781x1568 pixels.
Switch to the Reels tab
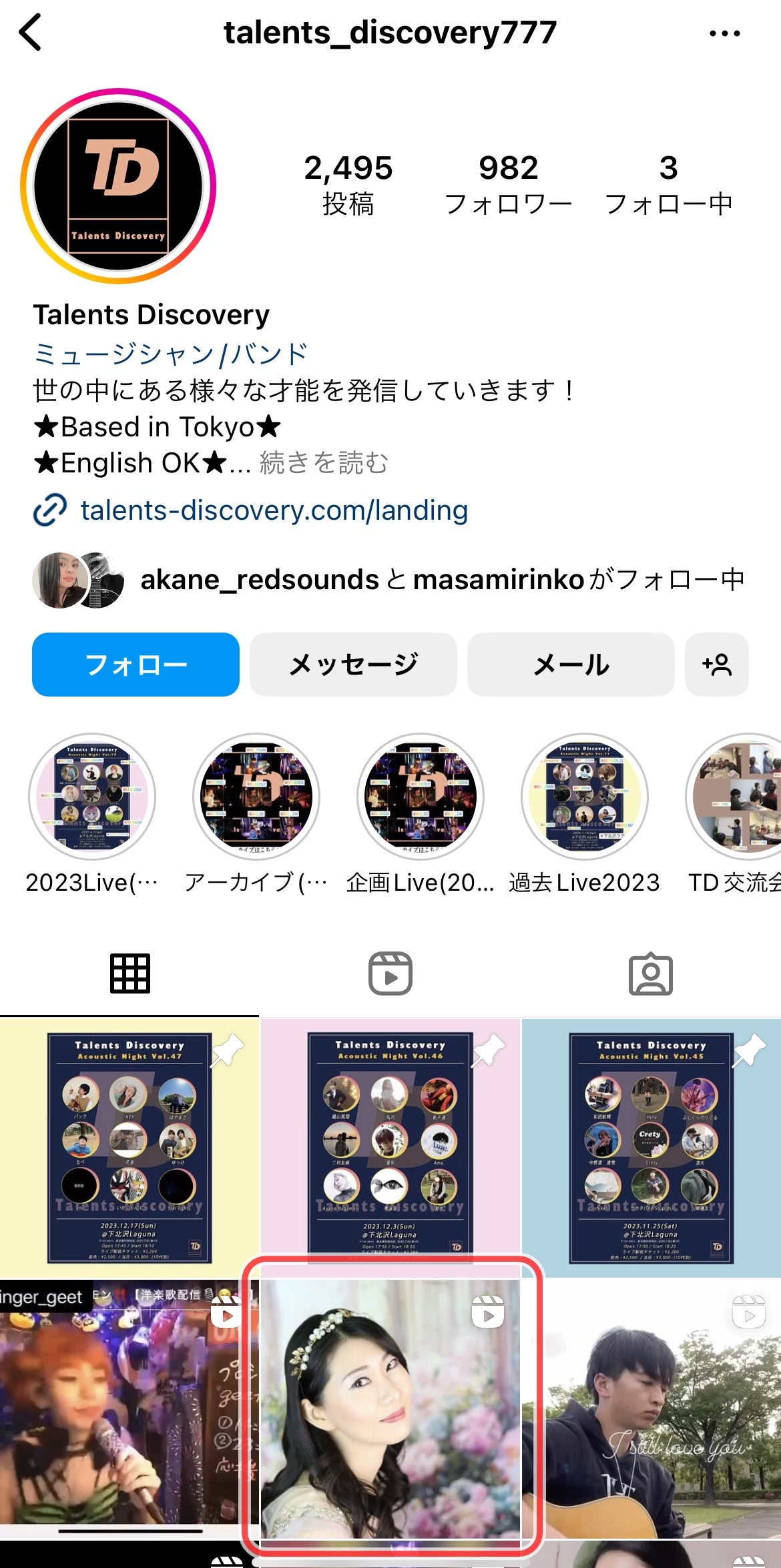click(x=390, y=973)
